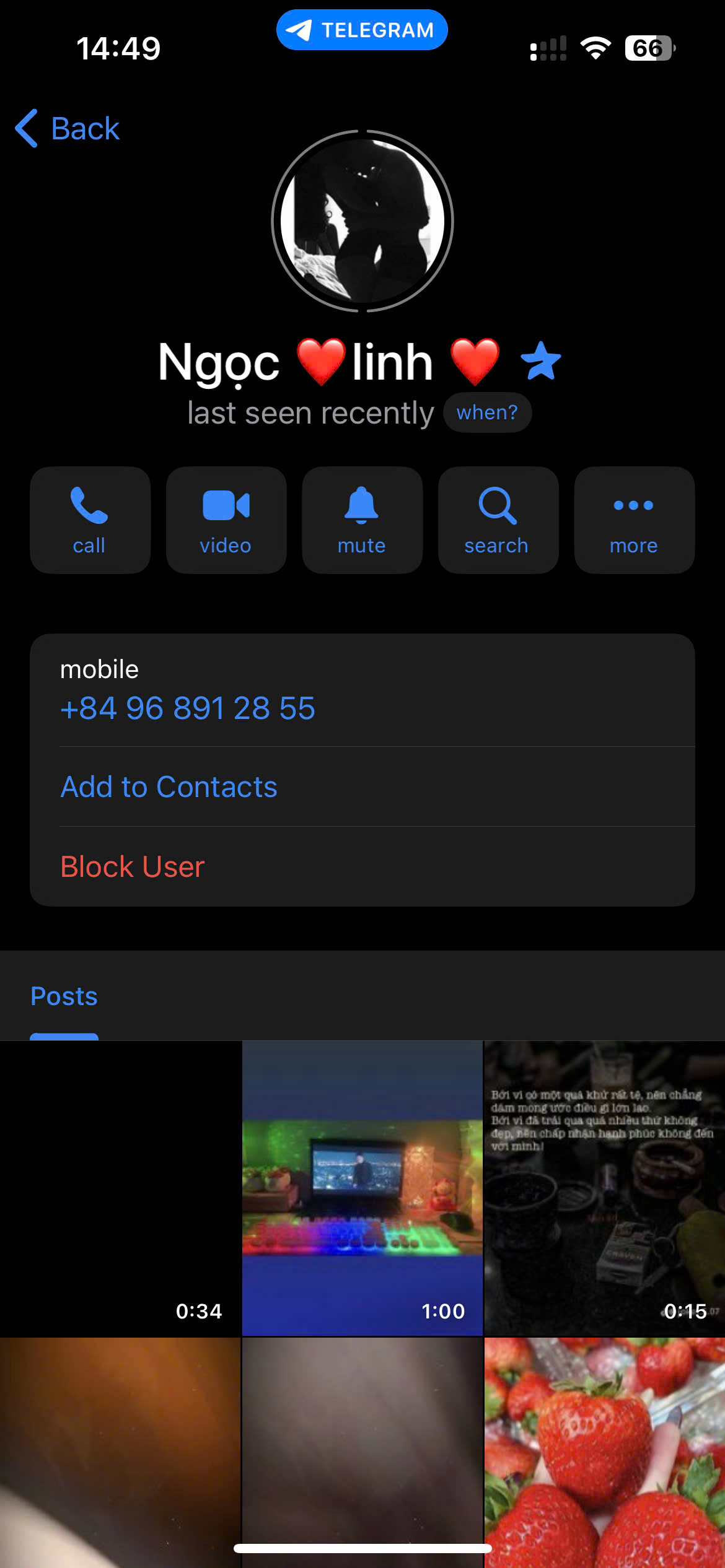Open the more options menu
The image size is (725, 1568).
[x=633, y=519]
